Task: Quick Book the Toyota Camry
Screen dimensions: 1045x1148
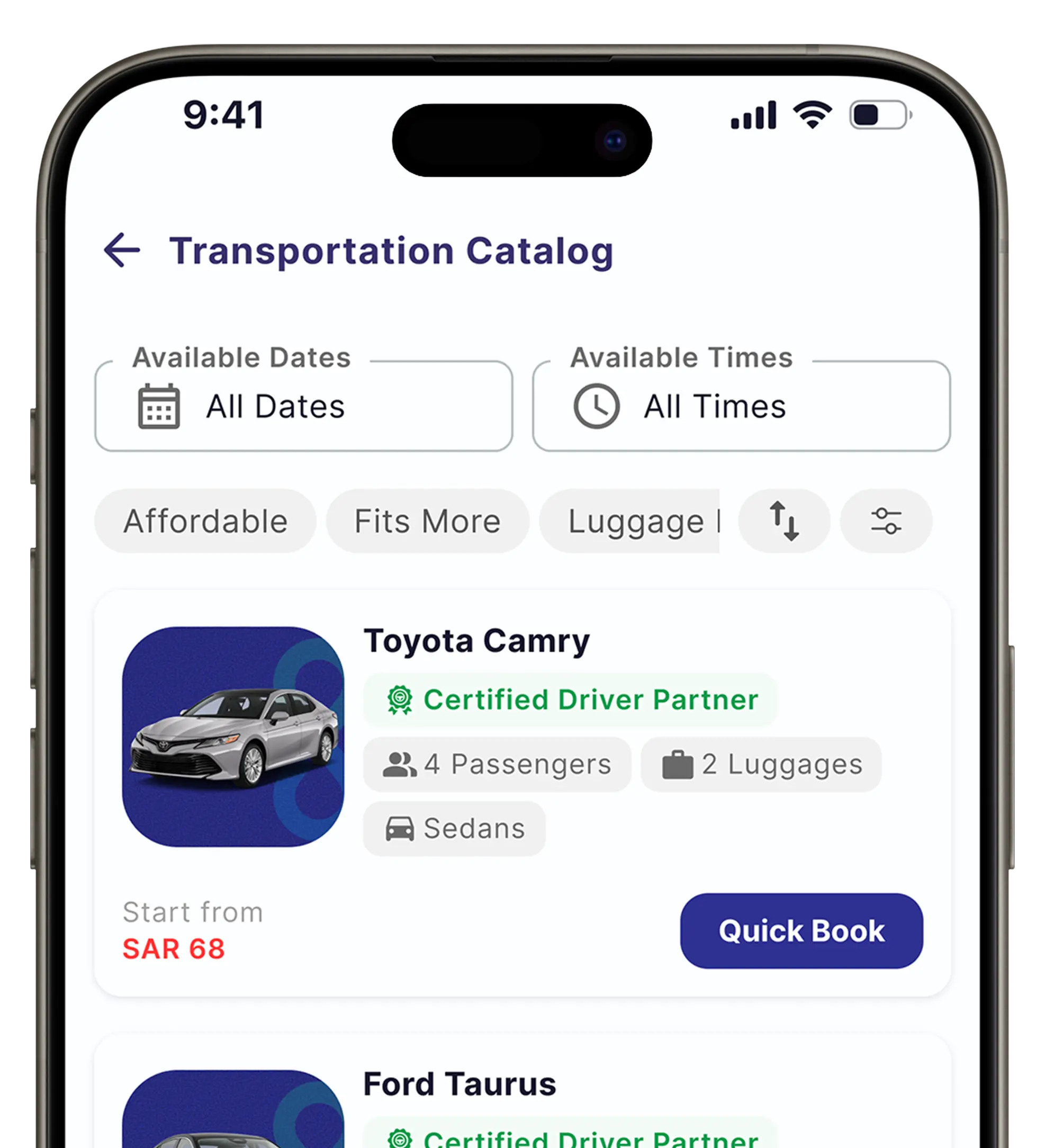Action: point(801,931)
